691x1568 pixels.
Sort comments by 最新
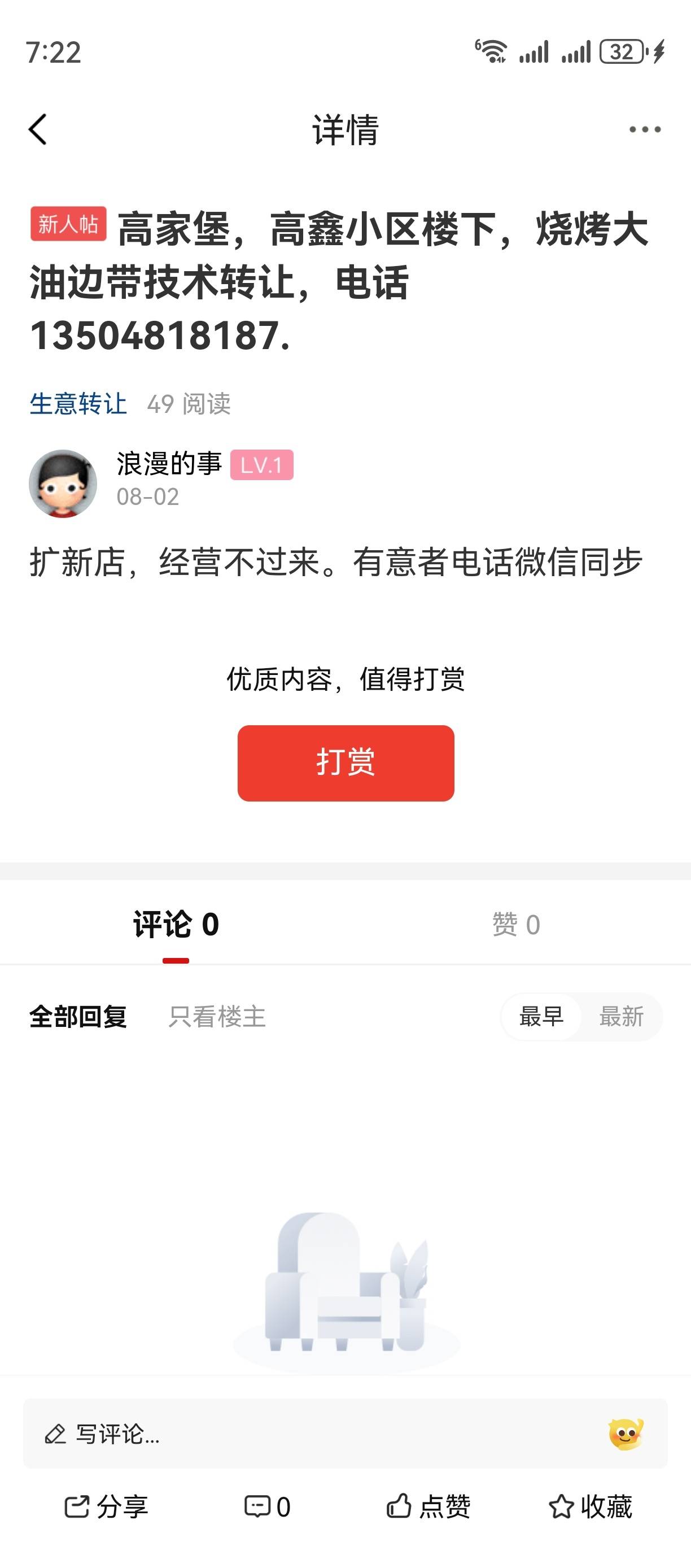click(621, 1017)
